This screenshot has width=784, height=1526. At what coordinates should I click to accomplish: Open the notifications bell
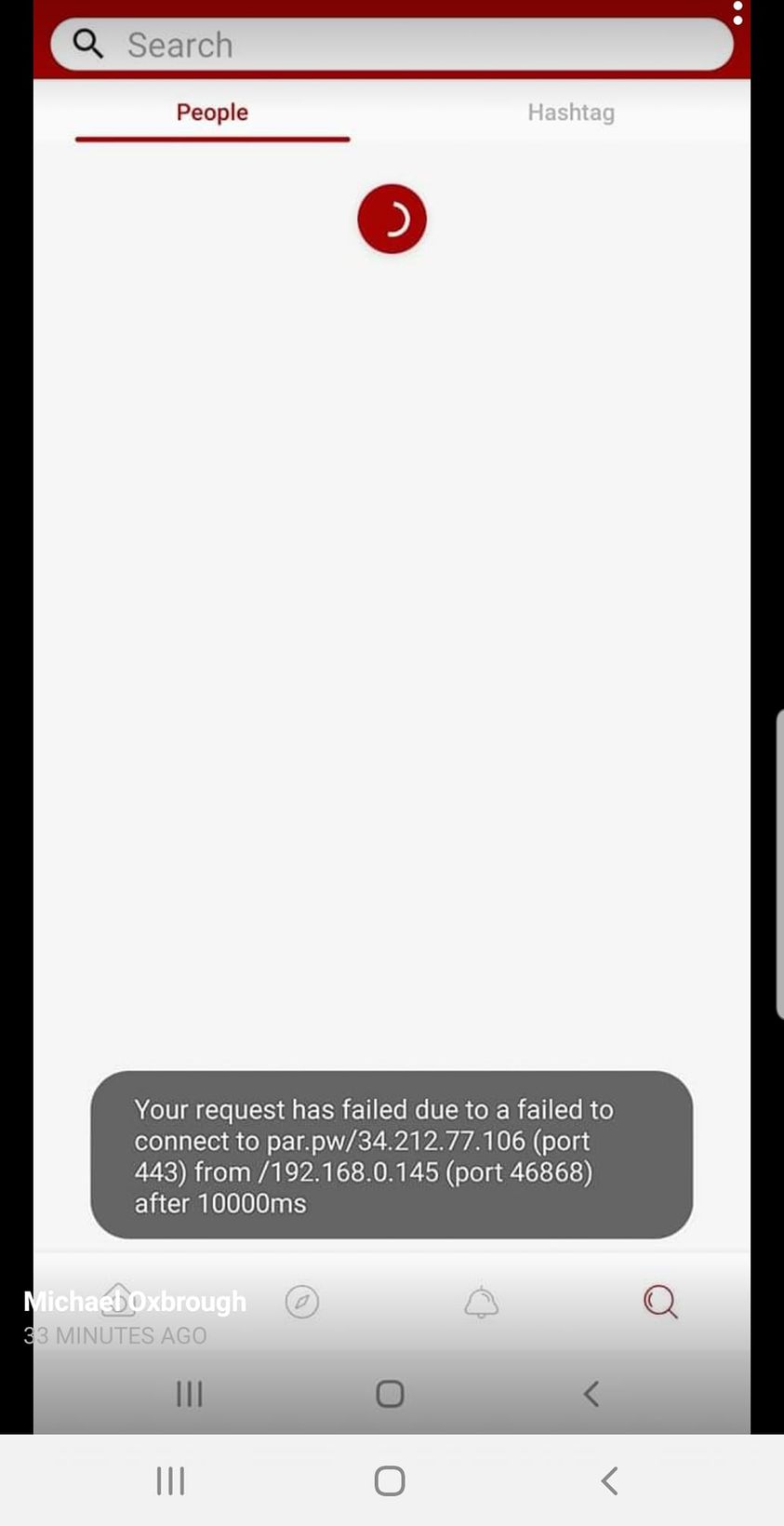[481, 1302]
